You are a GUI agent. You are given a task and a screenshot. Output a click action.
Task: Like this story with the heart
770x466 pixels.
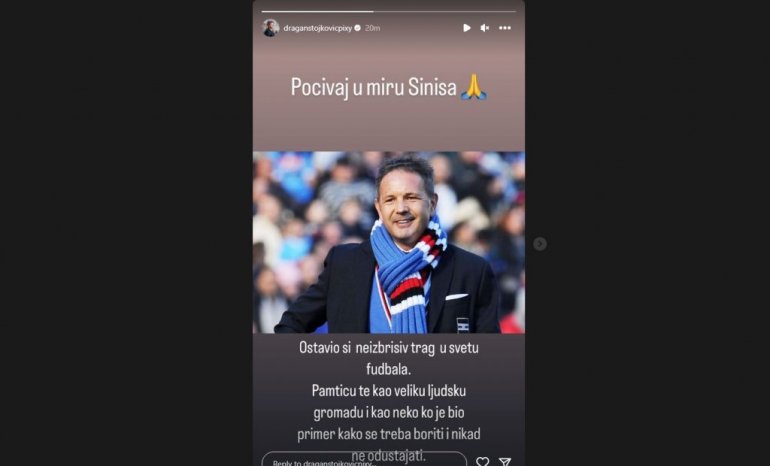coord(483,461)
